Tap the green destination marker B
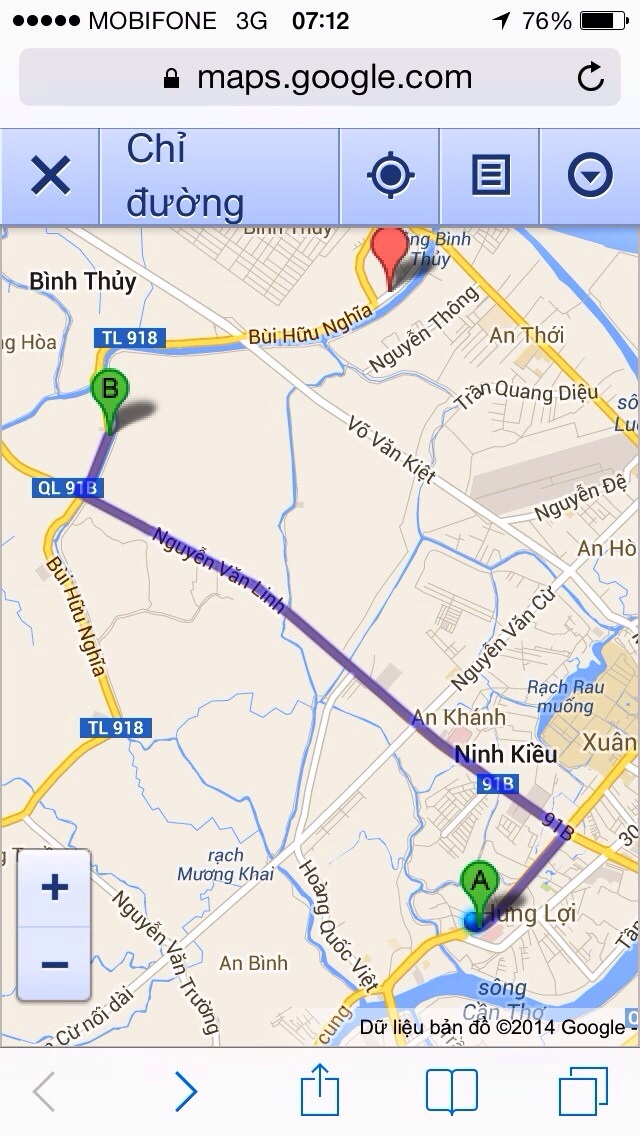The image size is (640, 1136). tap(109, 401)
